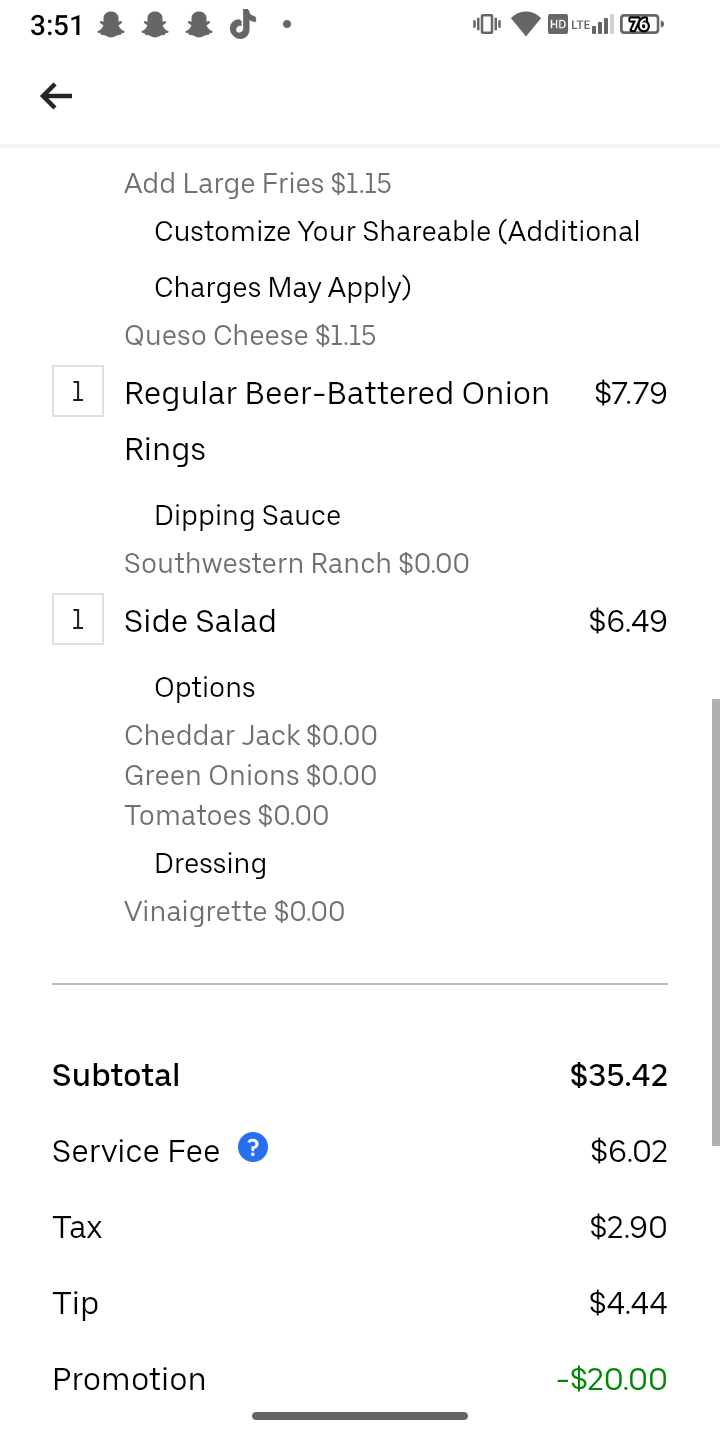The image size is (720, 1440).
Task: Go back using the top-left arrow
Action: (x=56, y=96)
